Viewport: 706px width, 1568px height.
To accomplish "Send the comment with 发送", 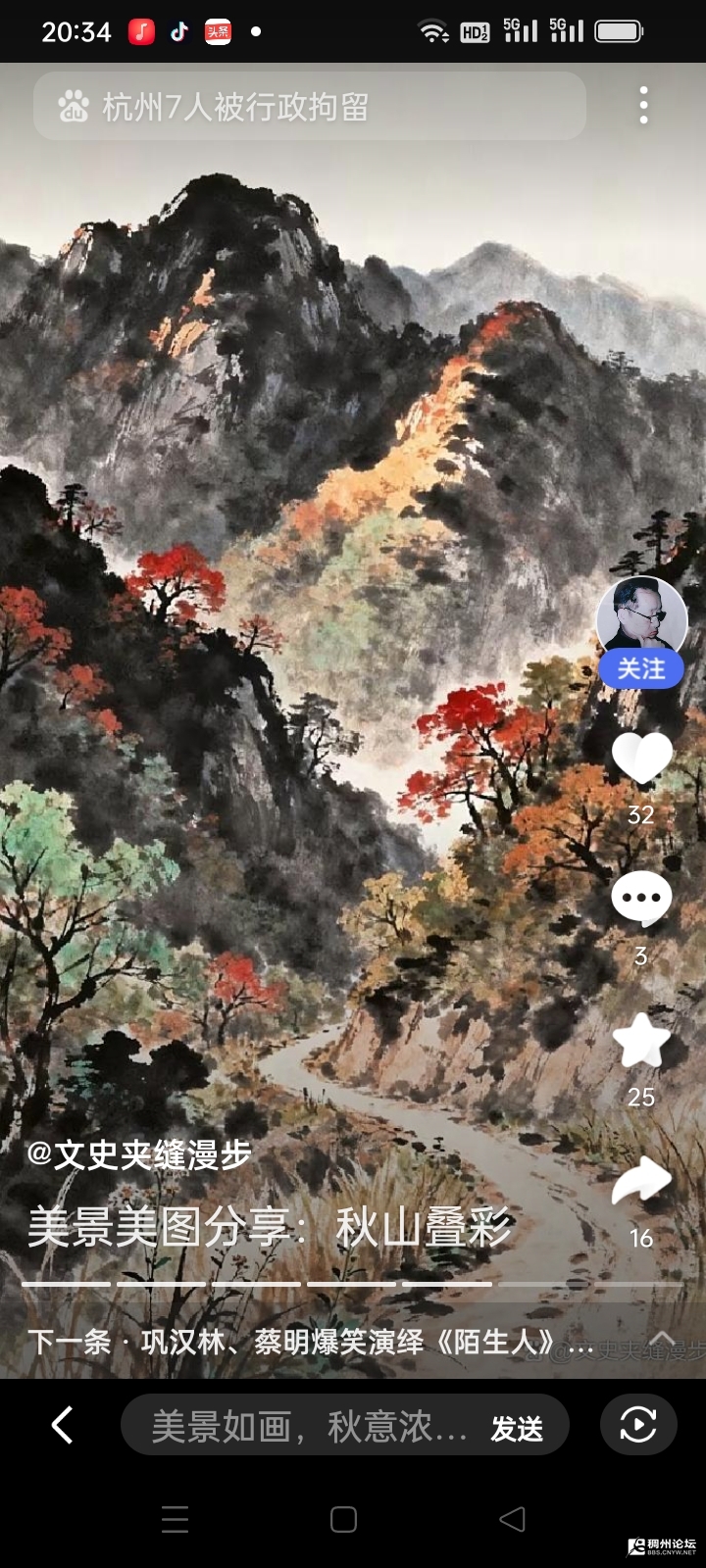I will [x=517, y=1429].
